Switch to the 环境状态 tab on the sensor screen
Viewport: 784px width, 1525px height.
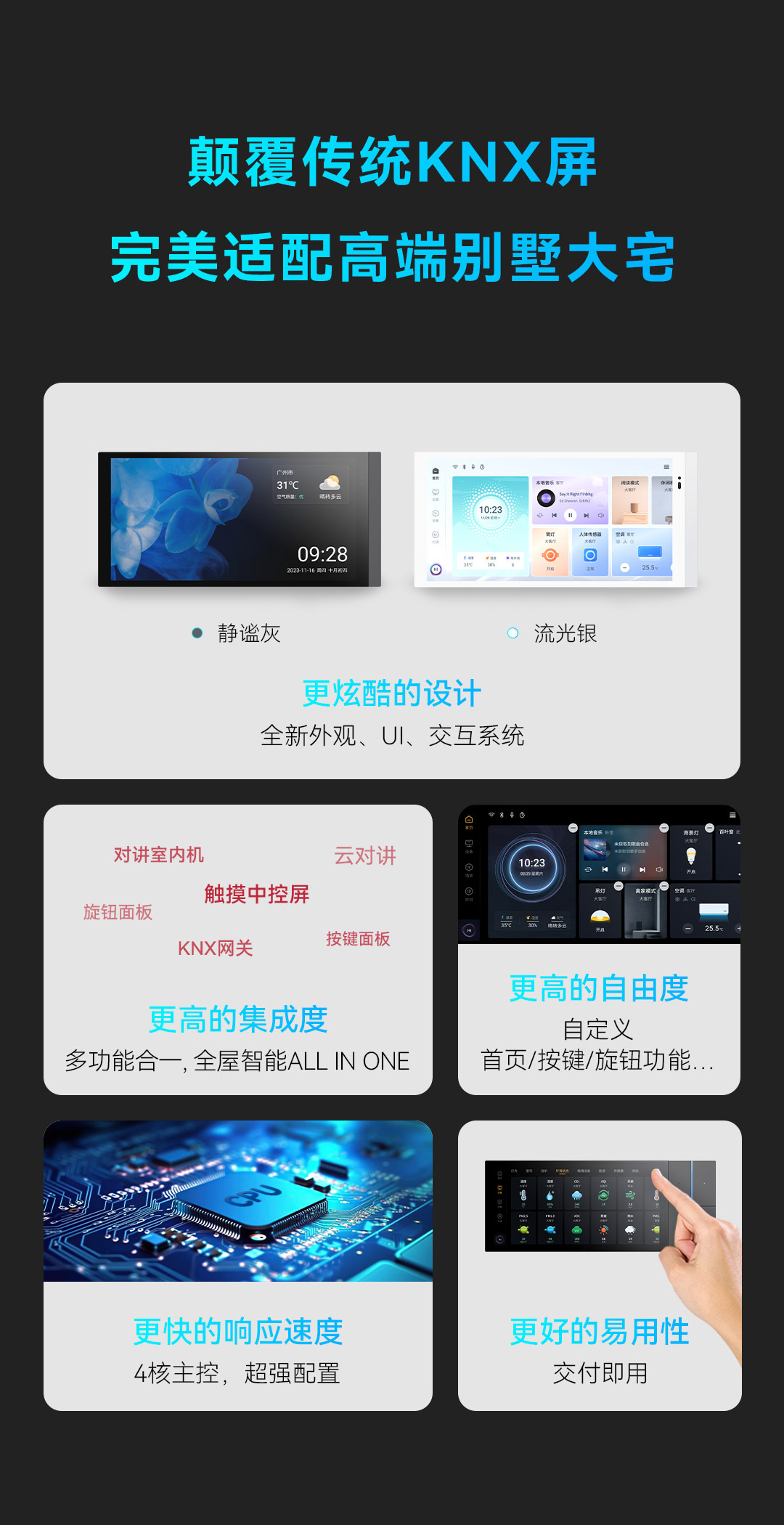coord(562,1171)
